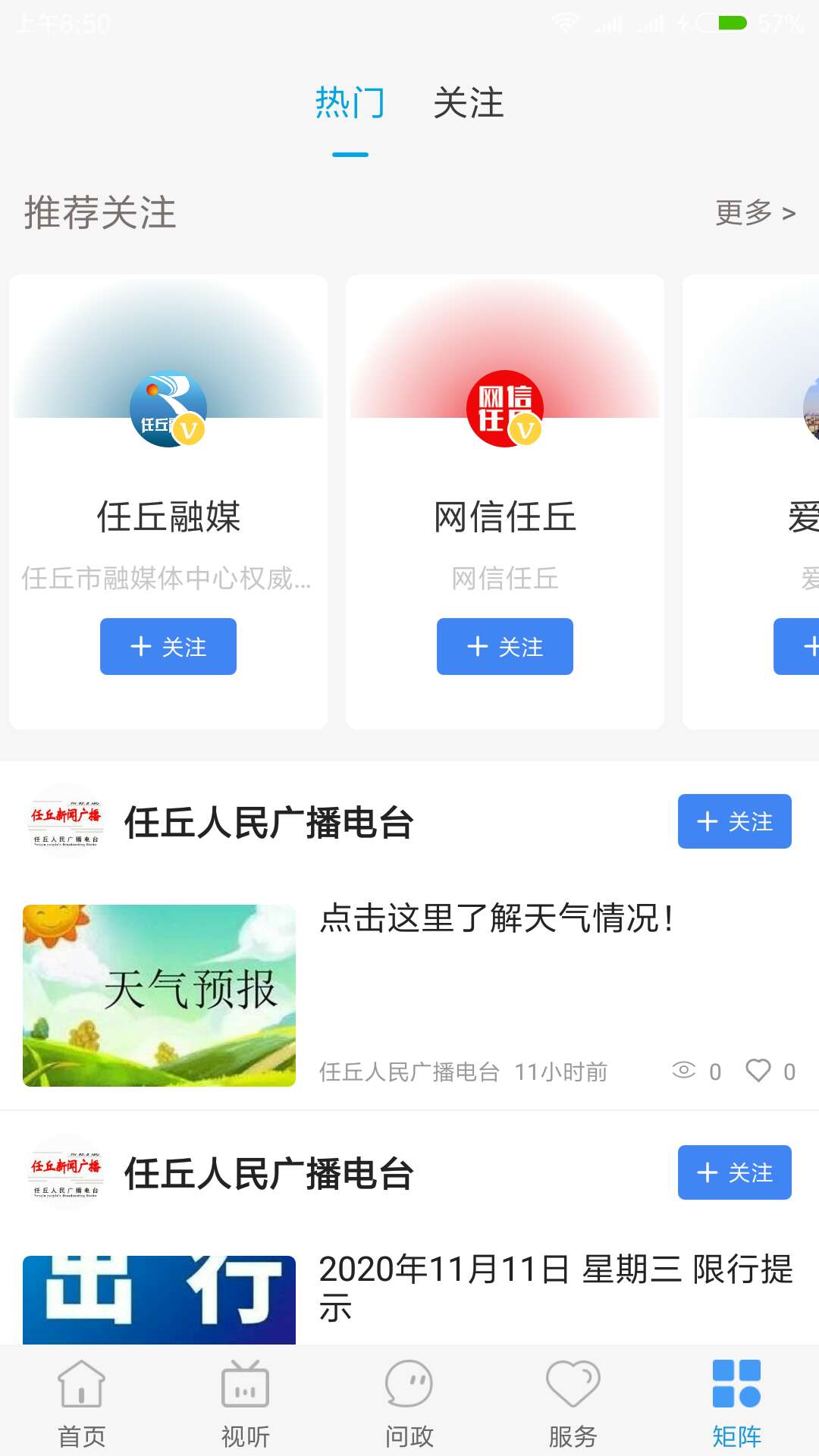Switch to the 问政 tab
Viewport: 819px width, 1456px height.
tap(409, 1403)
